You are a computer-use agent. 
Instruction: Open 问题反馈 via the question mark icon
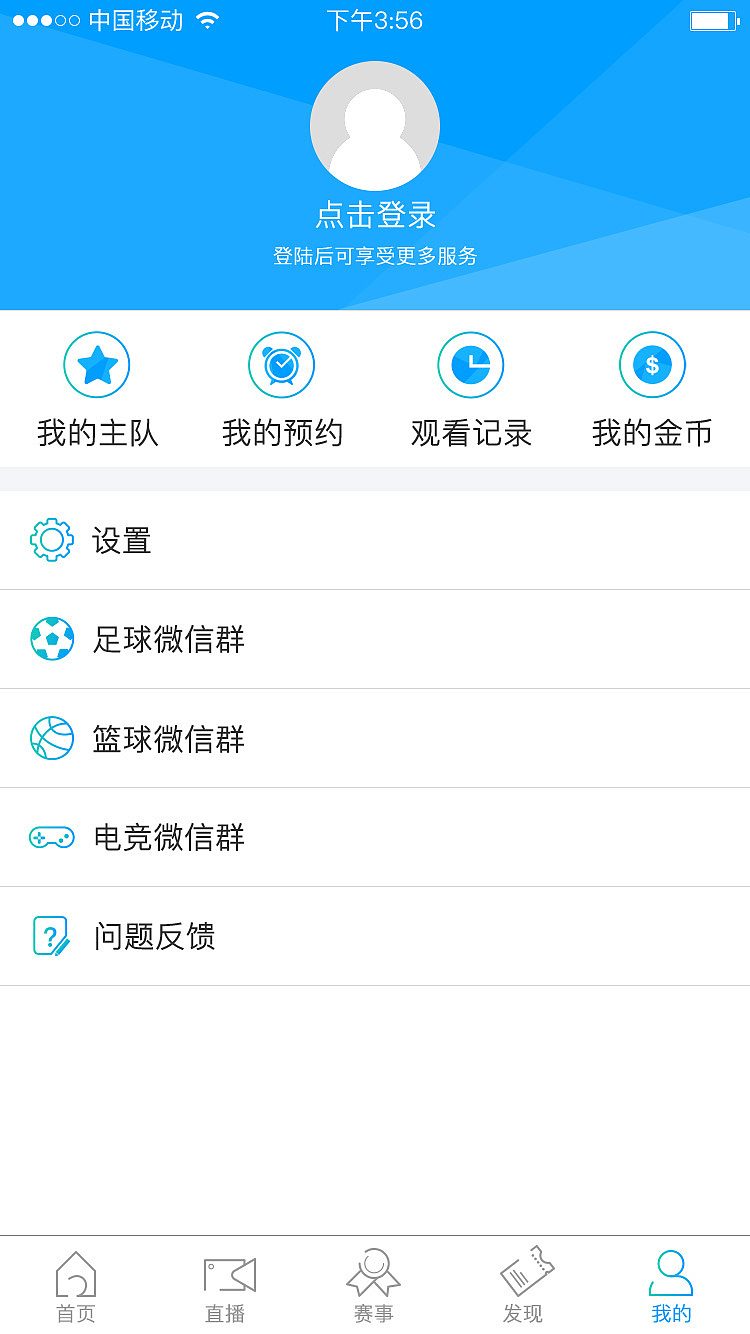(52, 936)
